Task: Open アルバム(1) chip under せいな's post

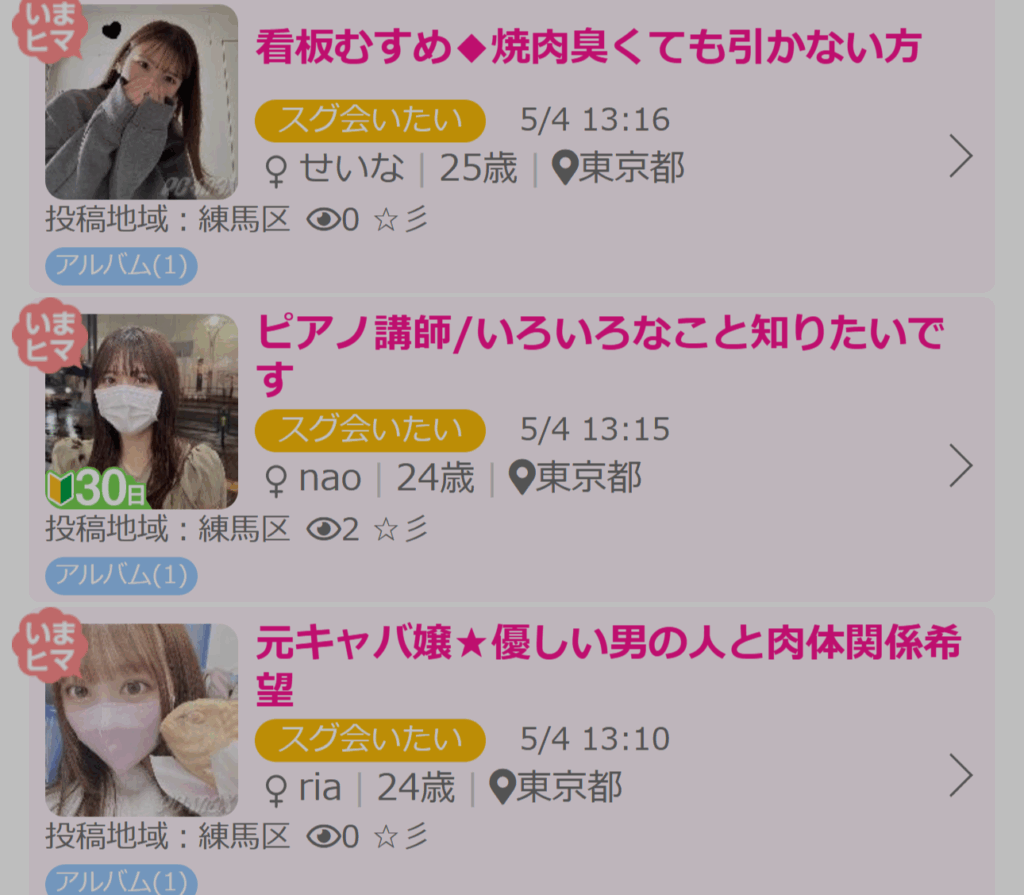Action: (x=121, y=266)
